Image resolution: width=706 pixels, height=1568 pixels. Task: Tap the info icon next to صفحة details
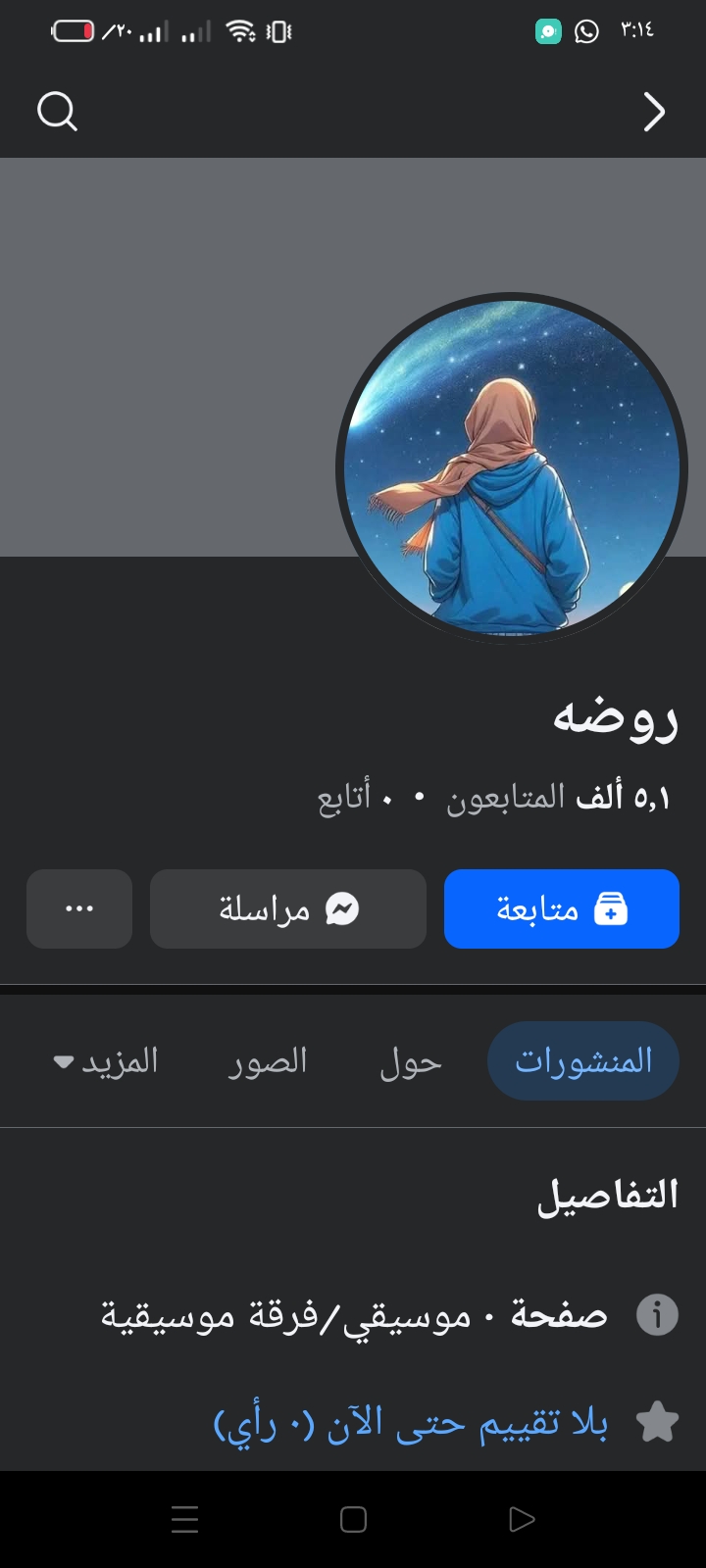click(658, 1314)
